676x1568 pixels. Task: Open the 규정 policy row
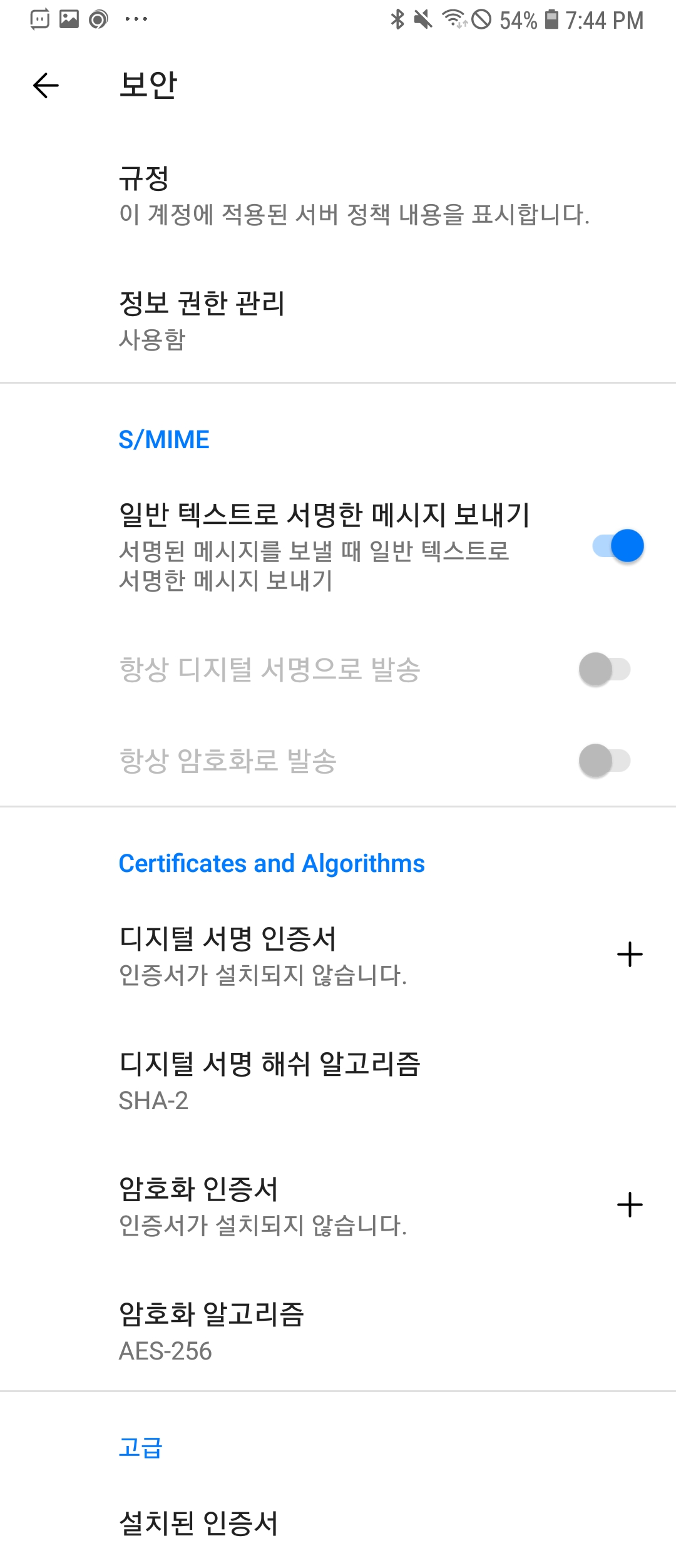coord(338,195)
